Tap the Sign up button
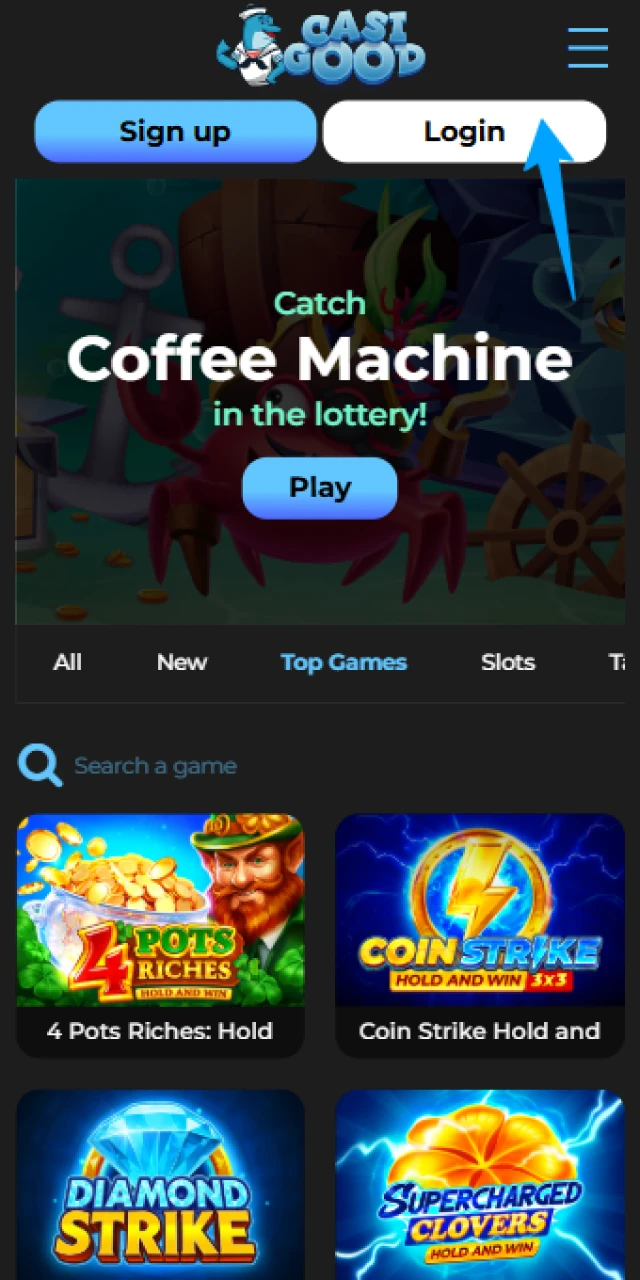Screen dimensions: 640x1280 click(175, 131)
